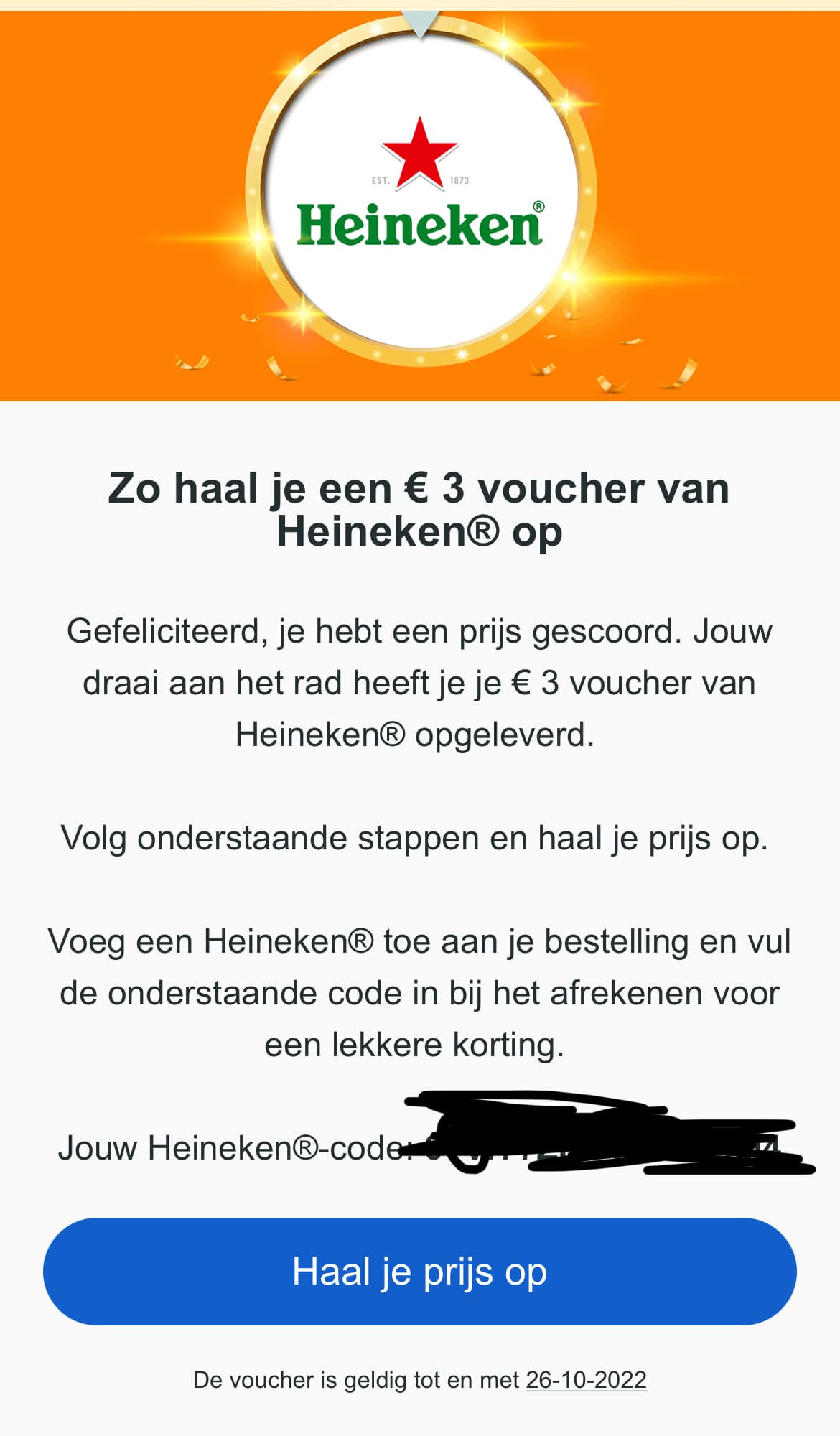Tap the 'Haal je prijs op' button

pos(419,1272)
